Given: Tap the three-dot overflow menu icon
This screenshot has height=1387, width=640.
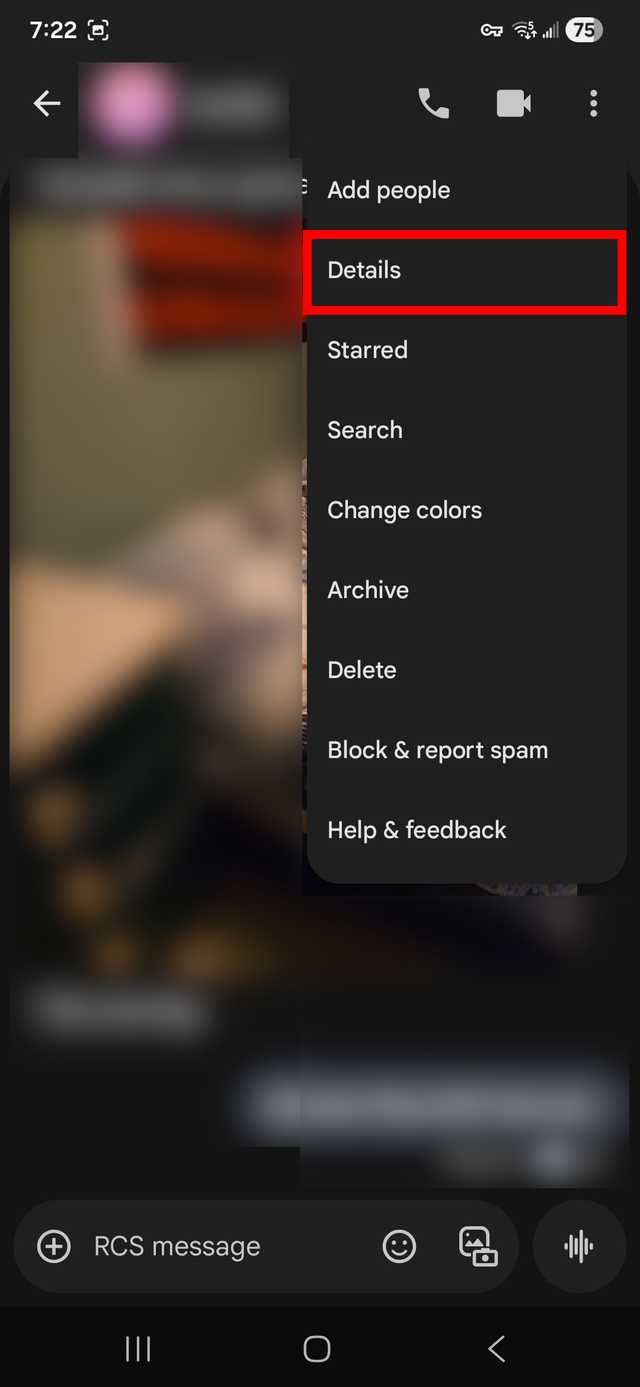Looking at the screenshot, I should tap(593, 103).
